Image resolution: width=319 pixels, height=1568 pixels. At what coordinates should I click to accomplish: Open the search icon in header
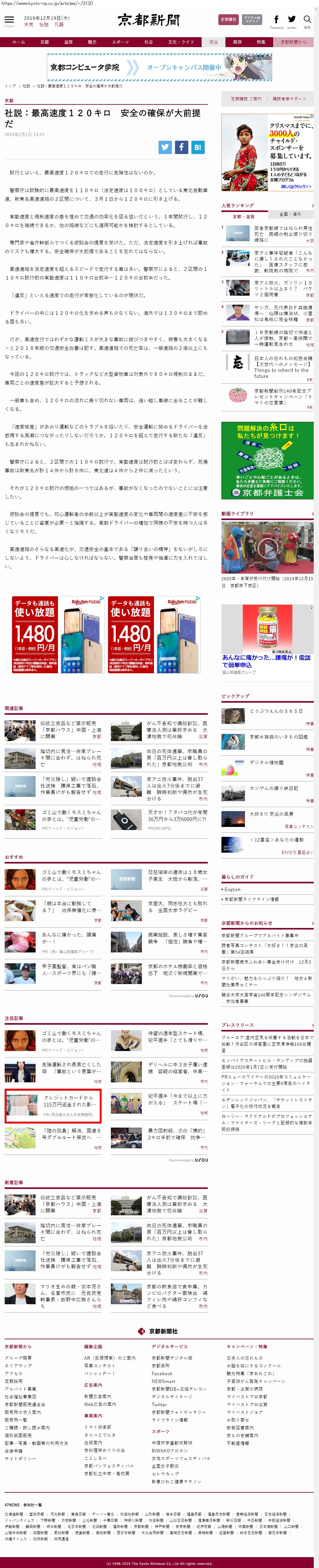(x=308, y=20)
